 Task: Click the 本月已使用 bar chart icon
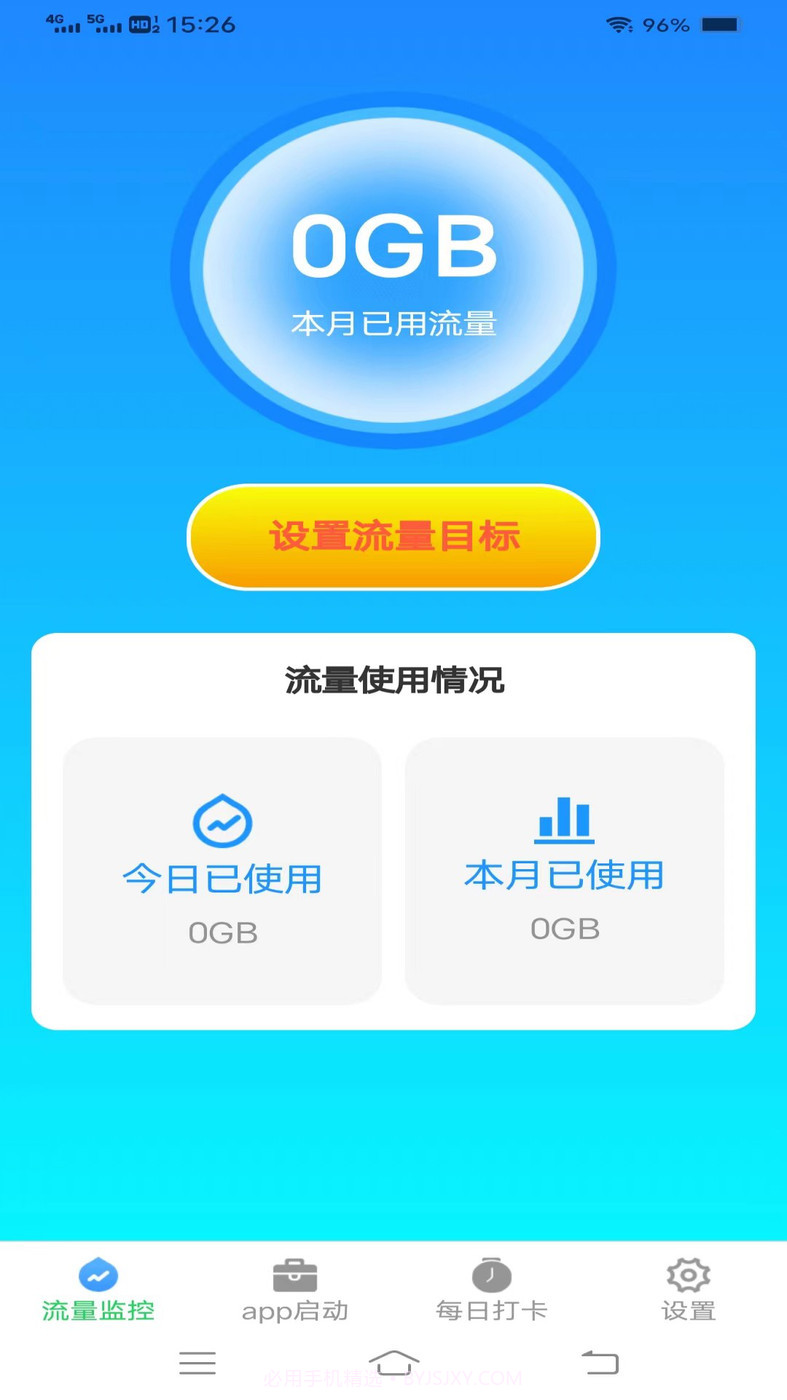564,819
